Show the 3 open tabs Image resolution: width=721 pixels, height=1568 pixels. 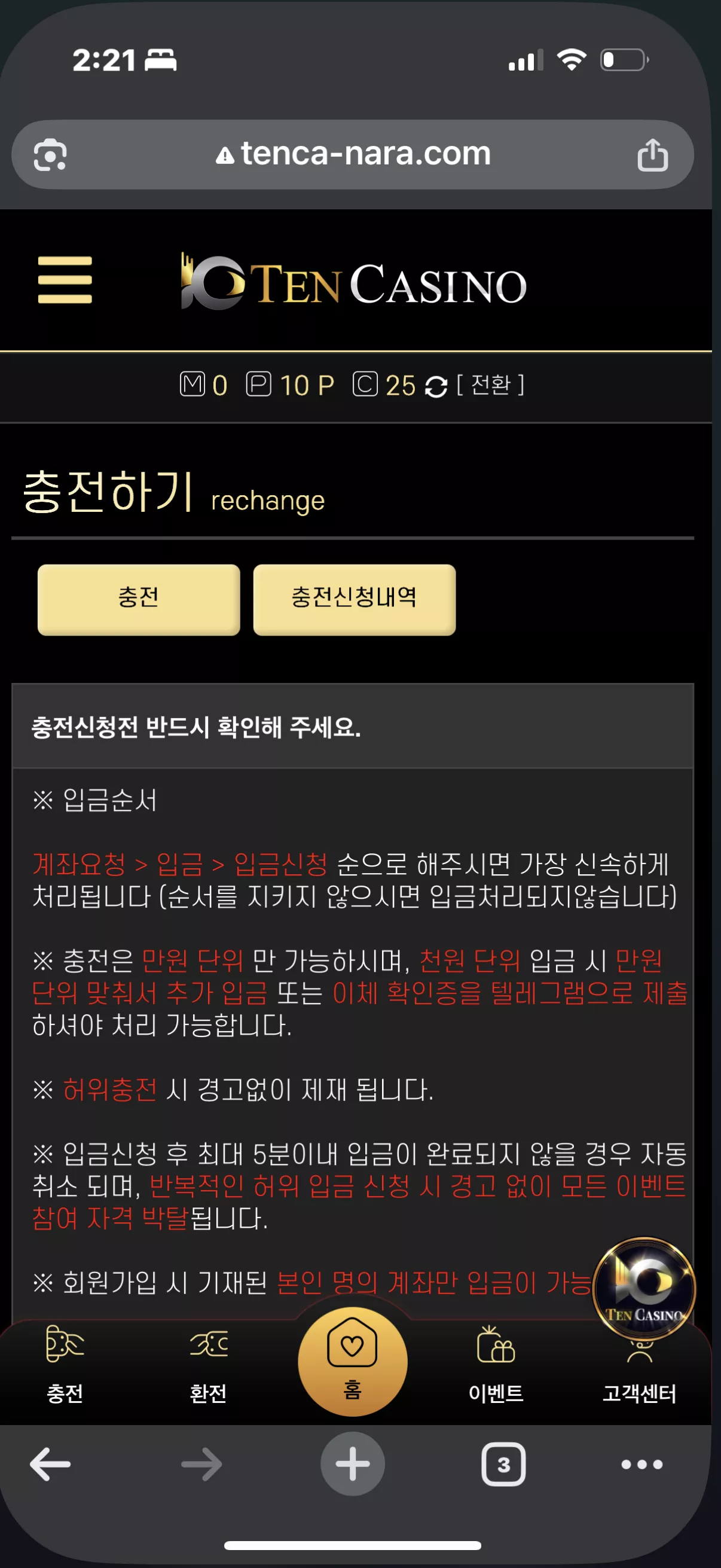click(x=504, y=1464)
